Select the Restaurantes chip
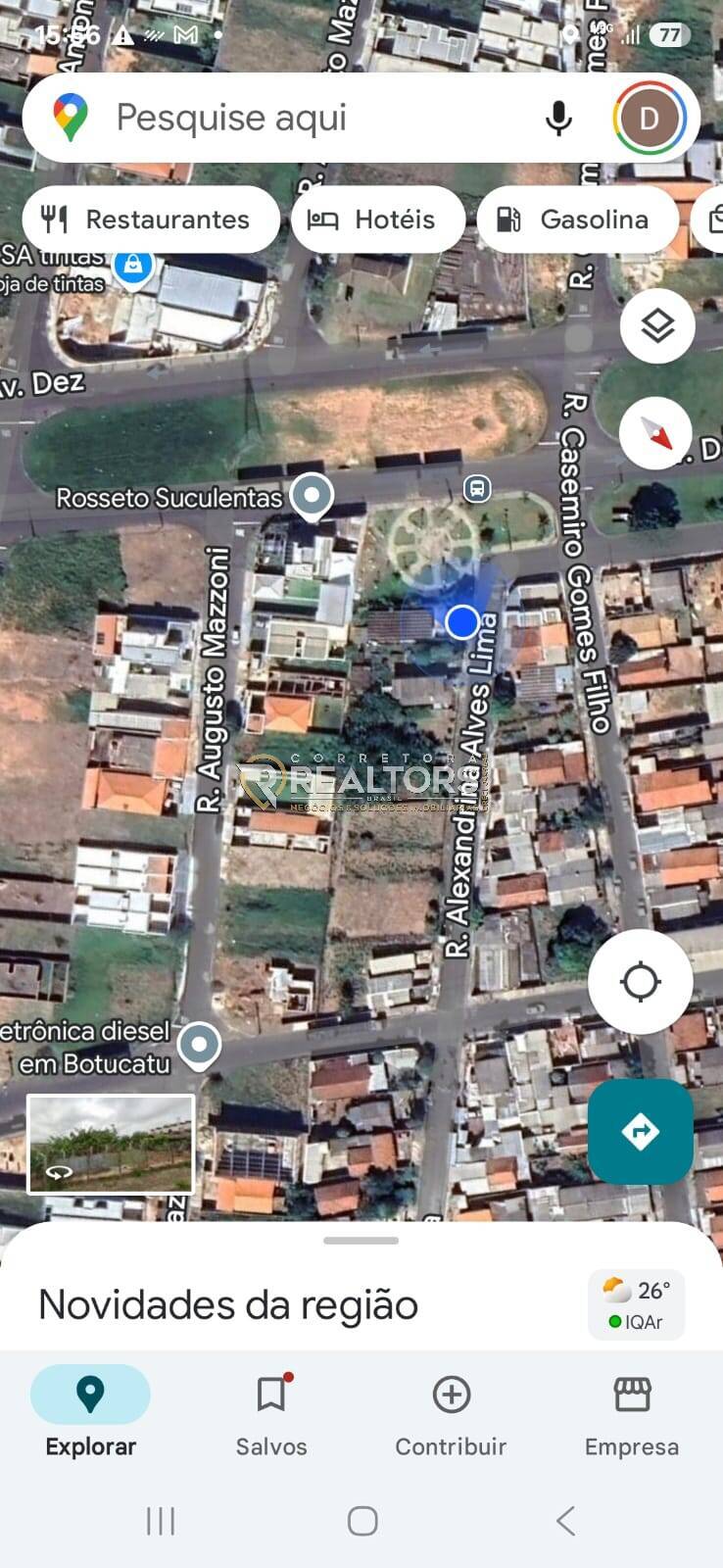Screen dimensions: 723x1568 coord(151,220)
